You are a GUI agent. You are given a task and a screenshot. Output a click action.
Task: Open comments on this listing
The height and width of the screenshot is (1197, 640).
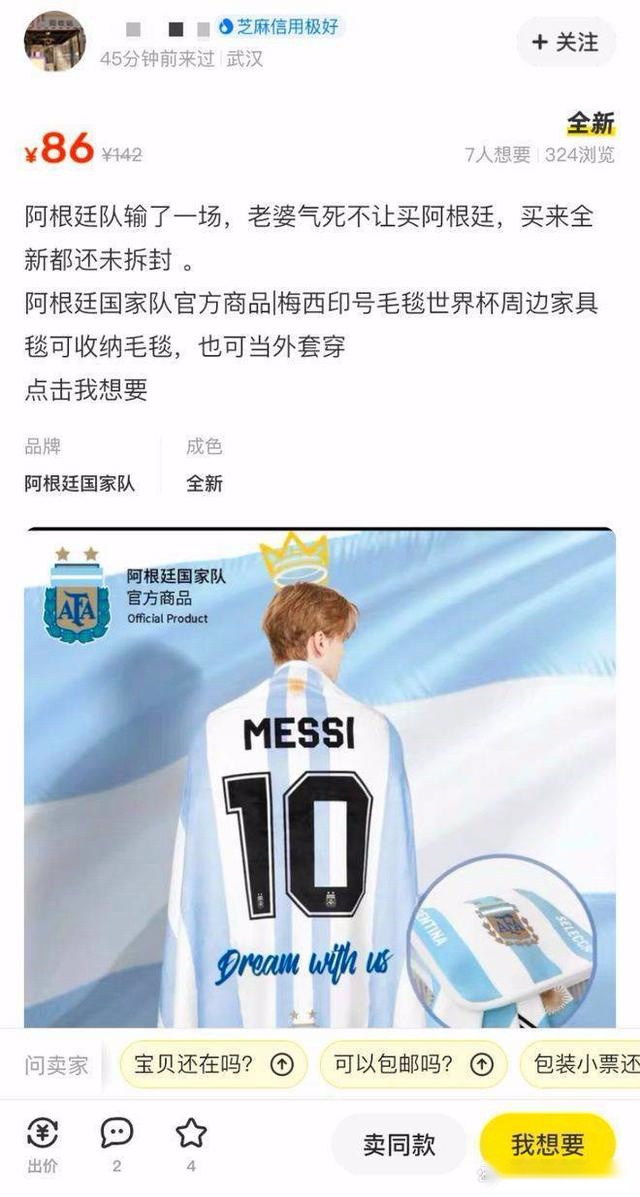tap(117, 1143)
